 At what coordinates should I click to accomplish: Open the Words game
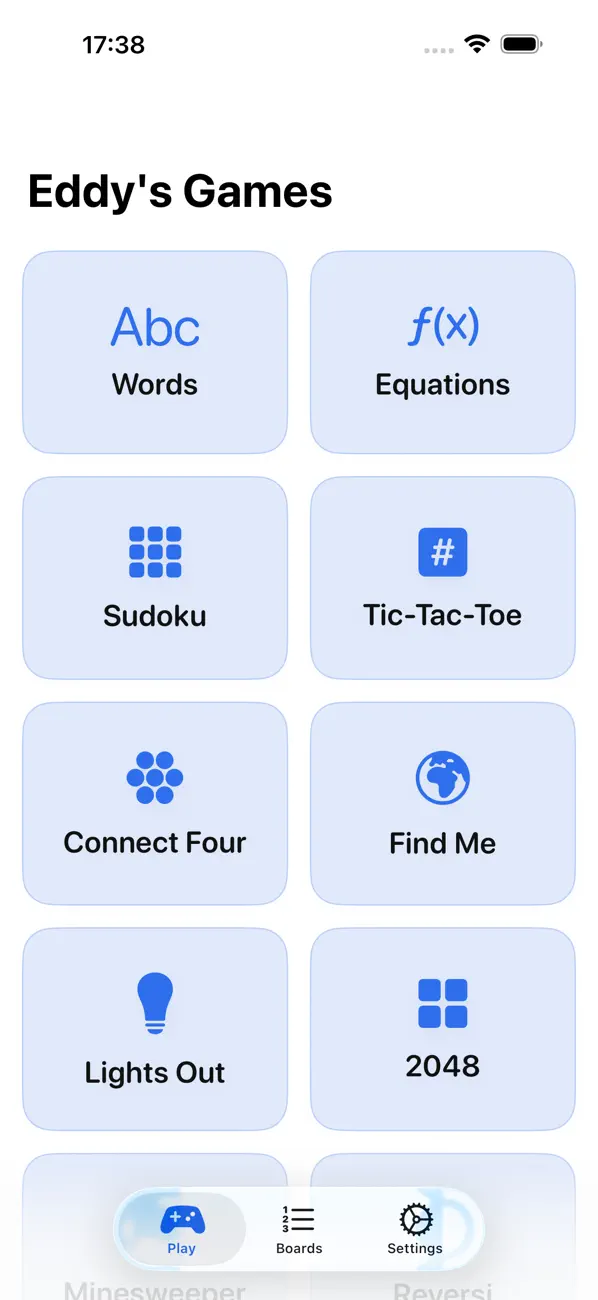[x=155, y=352]
